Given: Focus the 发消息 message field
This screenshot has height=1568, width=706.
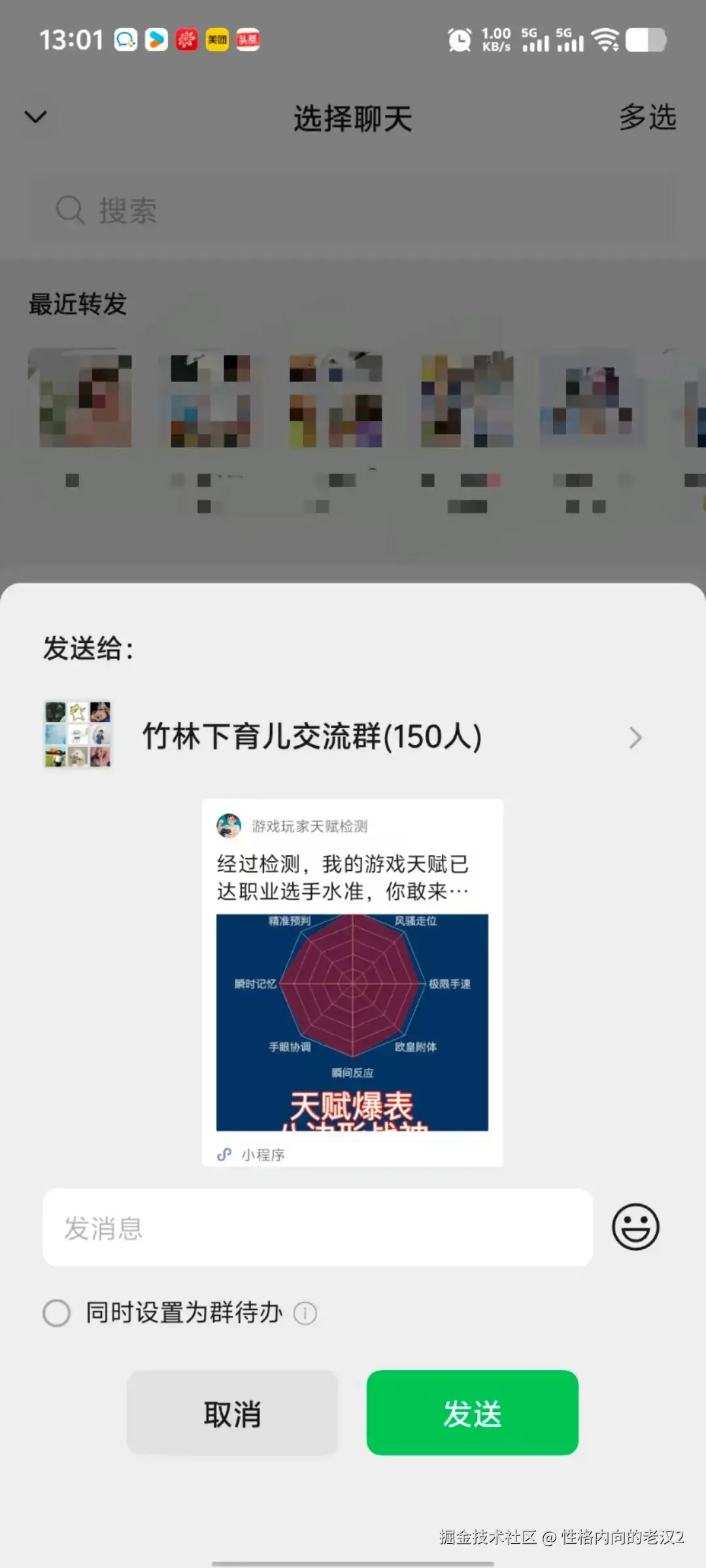Looking at the screenshot, I should (317, 1228).
